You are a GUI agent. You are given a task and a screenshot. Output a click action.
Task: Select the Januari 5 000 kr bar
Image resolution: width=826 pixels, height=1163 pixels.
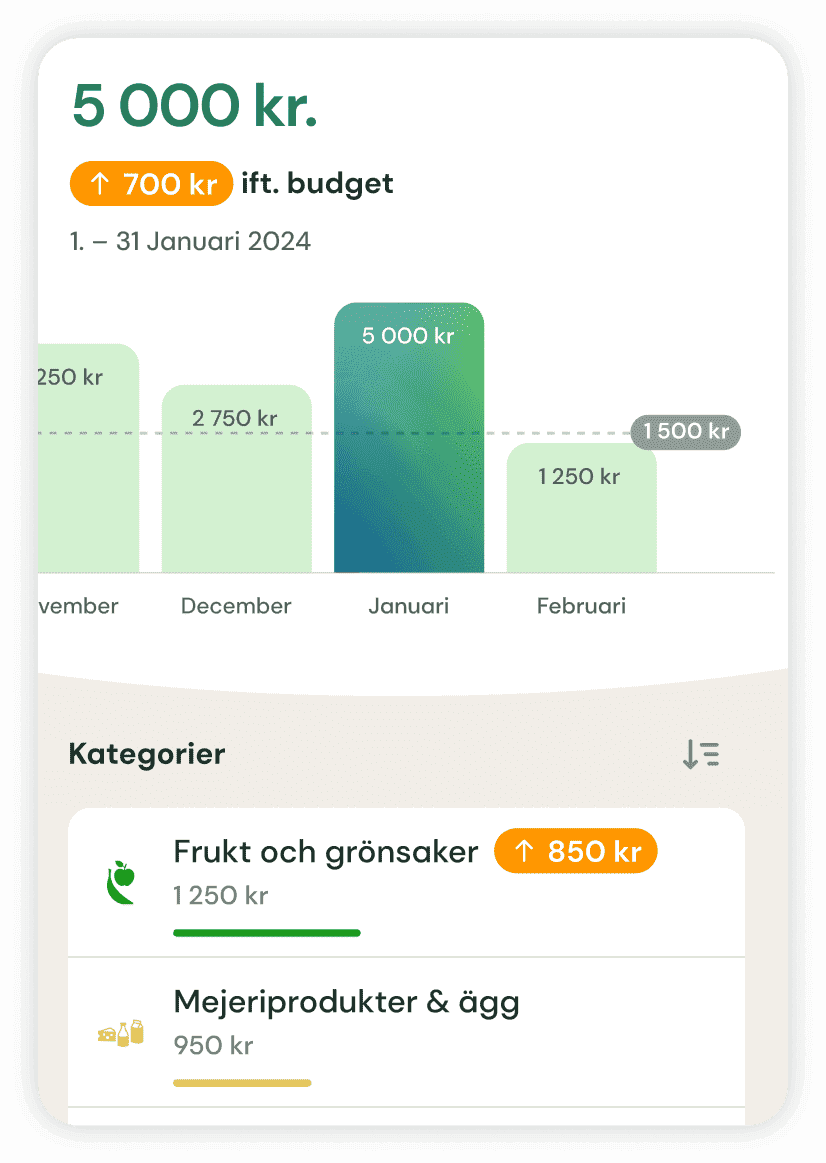pyautogui.click(x=409, y=440)
